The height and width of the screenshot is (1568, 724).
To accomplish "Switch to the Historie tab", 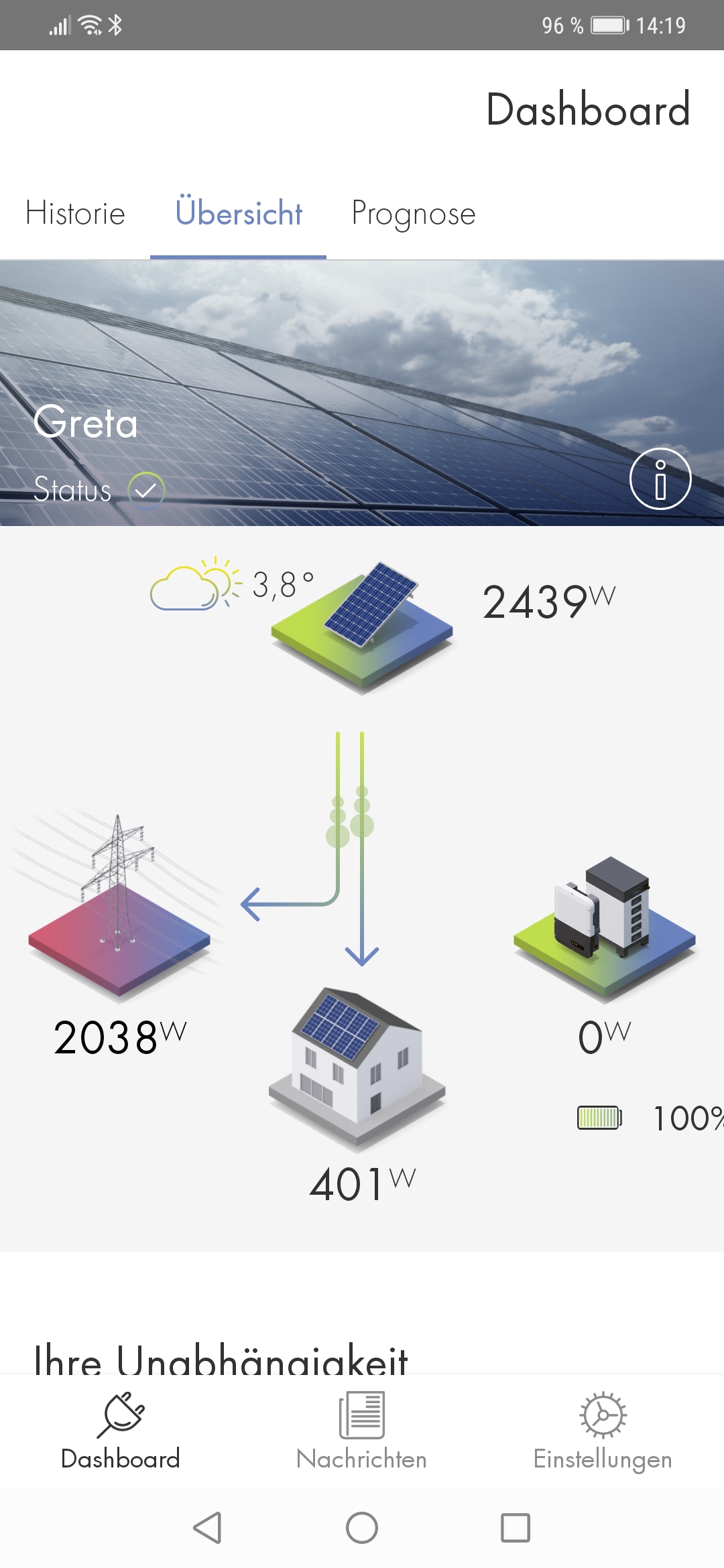I will pos(75,214).
